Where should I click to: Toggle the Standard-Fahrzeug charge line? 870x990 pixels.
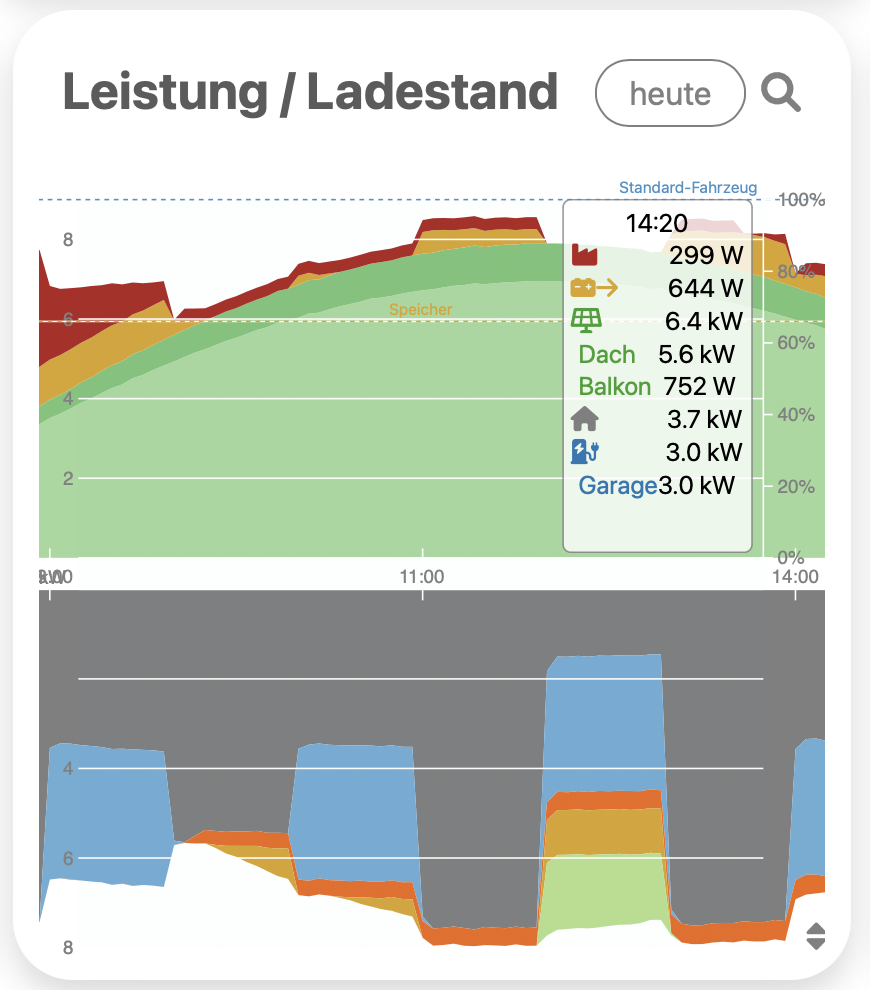coord(688,187)
